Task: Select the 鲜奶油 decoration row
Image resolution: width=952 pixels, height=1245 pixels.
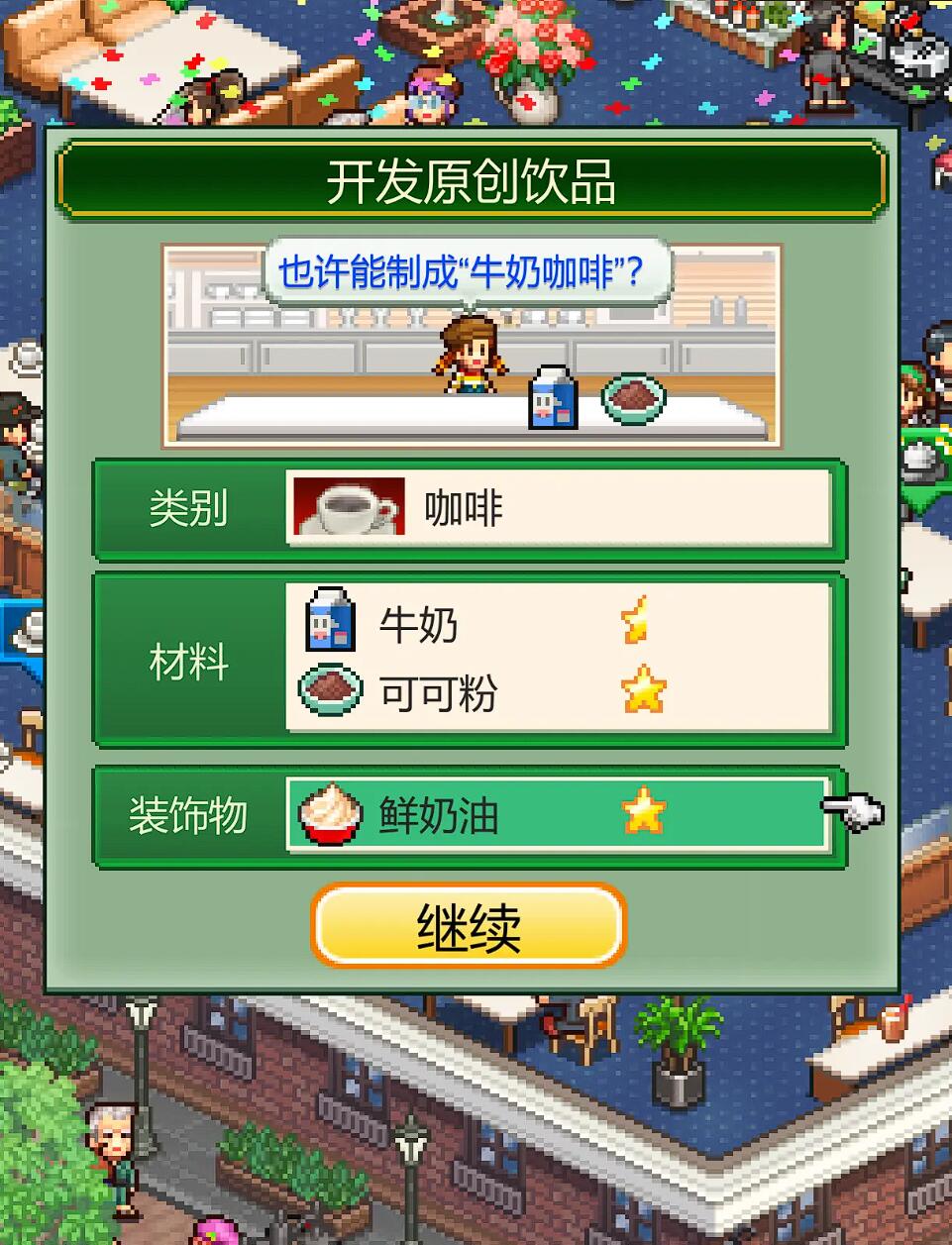Action: click(x=558, y=815)
